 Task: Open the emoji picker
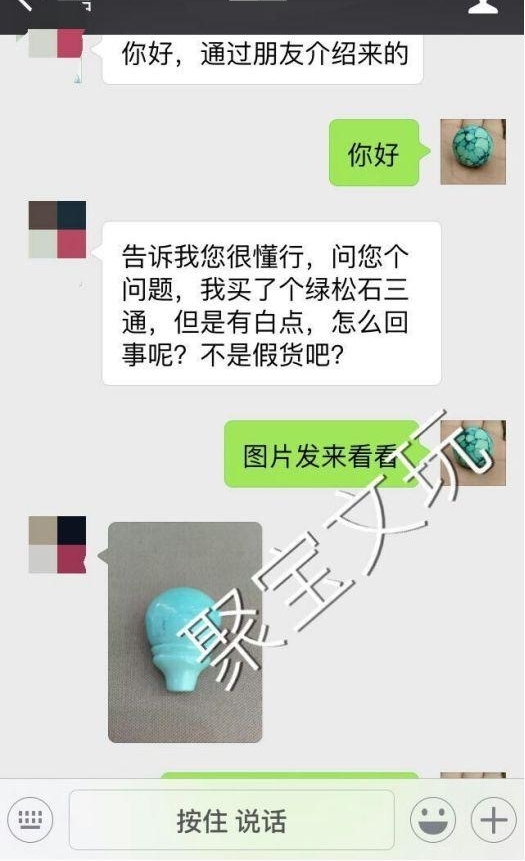433,820
